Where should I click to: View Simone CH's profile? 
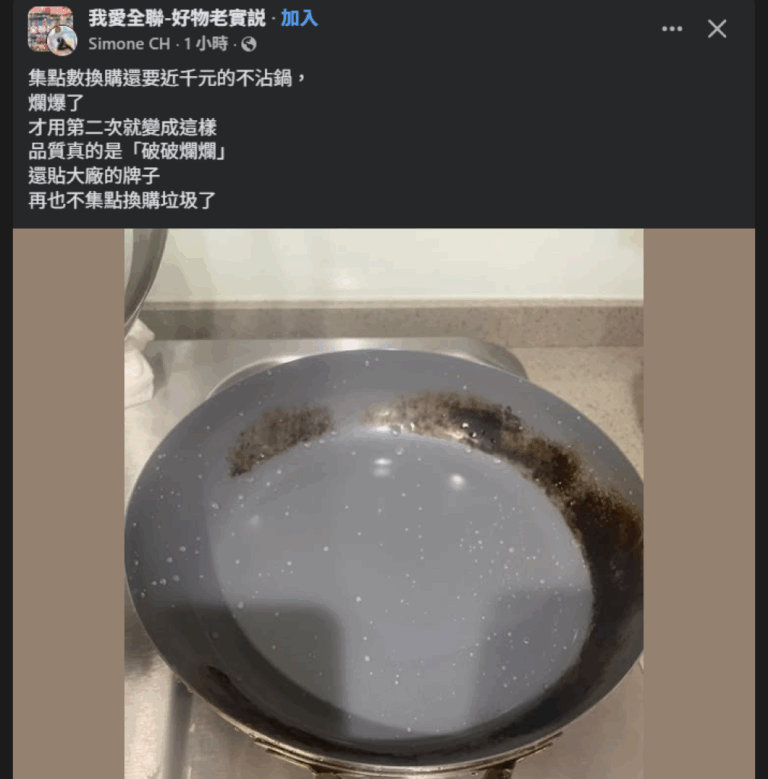point(129,44)
